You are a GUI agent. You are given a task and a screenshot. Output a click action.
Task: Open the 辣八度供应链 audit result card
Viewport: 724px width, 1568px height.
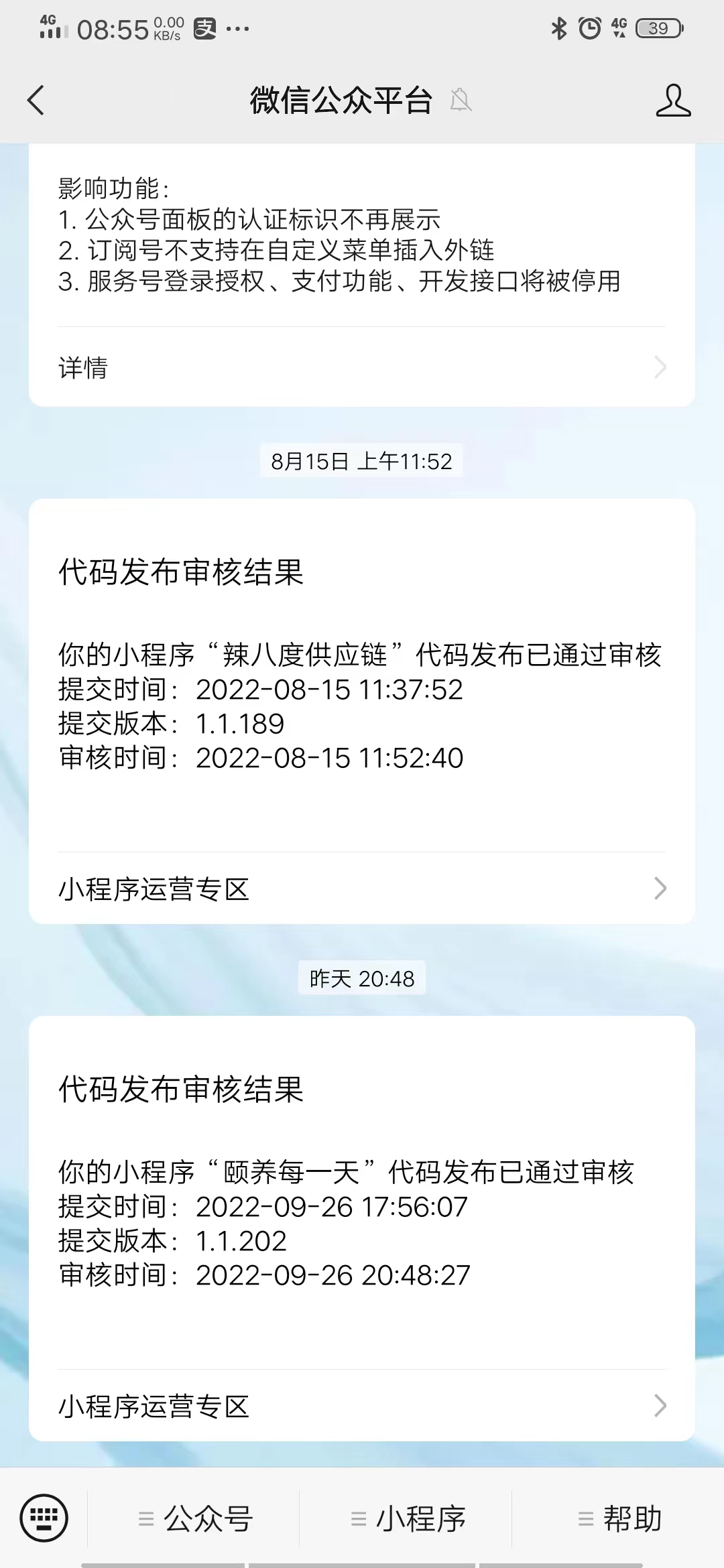pyautogui.click(x=362, y=675)
